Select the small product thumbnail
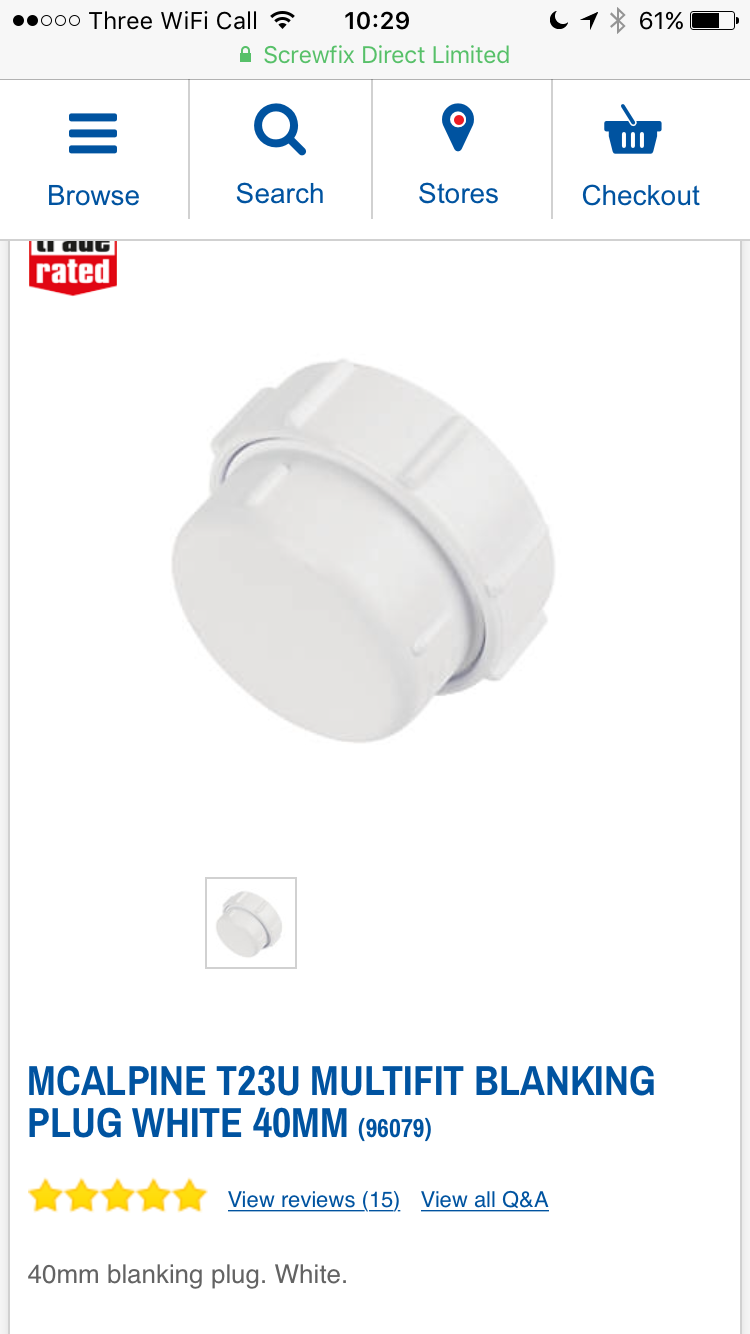 click(x=250, y=923)
